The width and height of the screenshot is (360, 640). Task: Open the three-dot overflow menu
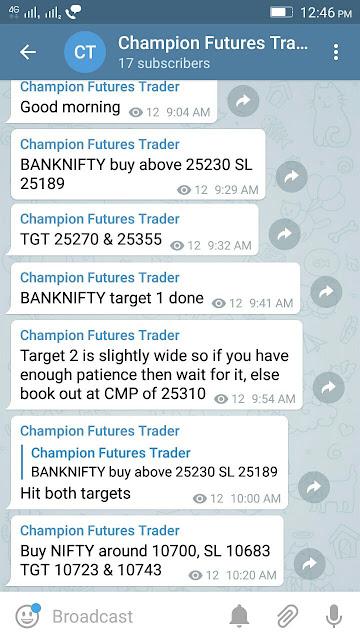tap(336, 52)
